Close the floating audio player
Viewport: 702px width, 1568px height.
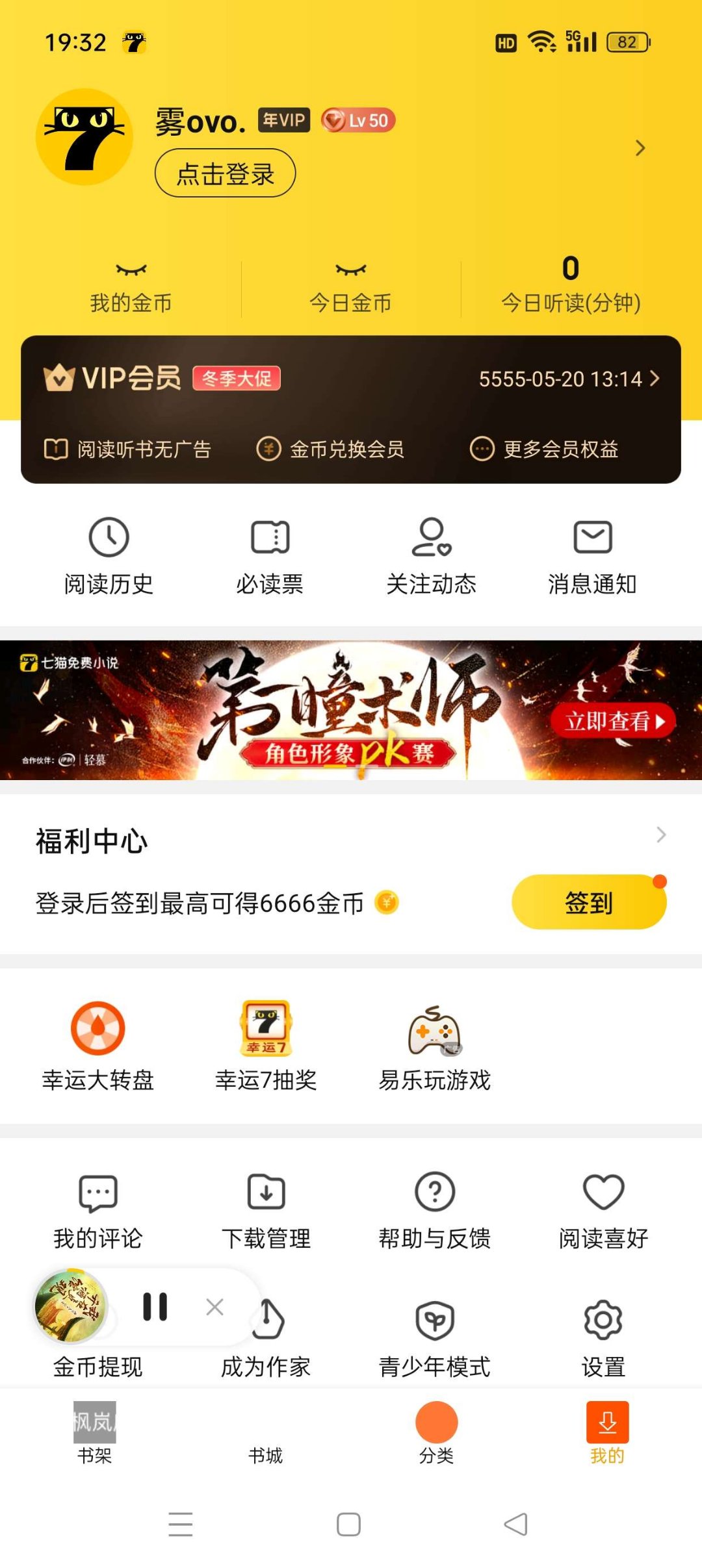[x=214, y=1306]
